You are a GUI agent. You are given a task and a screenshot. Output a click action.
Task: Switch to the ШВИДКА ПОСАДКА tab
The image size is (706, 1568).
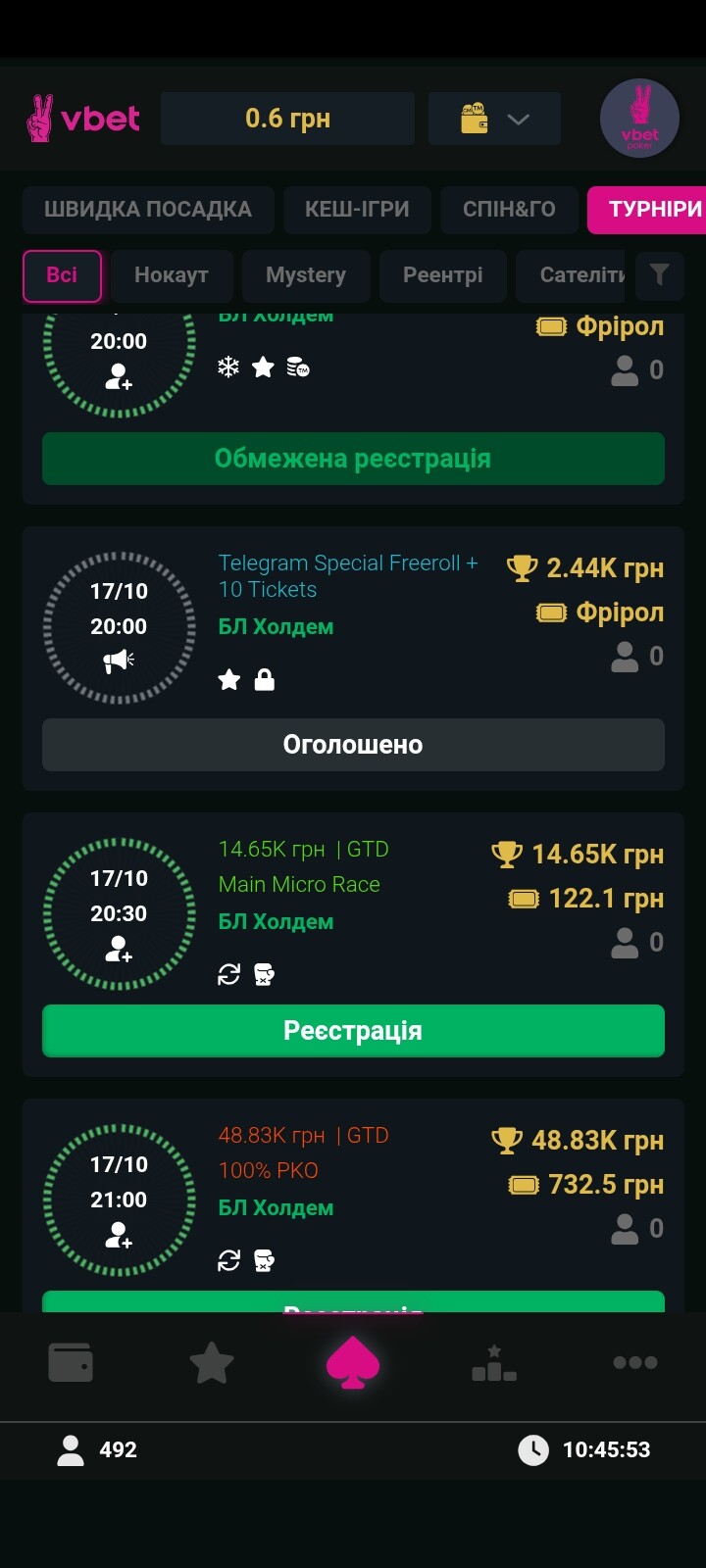pos(147,209)
